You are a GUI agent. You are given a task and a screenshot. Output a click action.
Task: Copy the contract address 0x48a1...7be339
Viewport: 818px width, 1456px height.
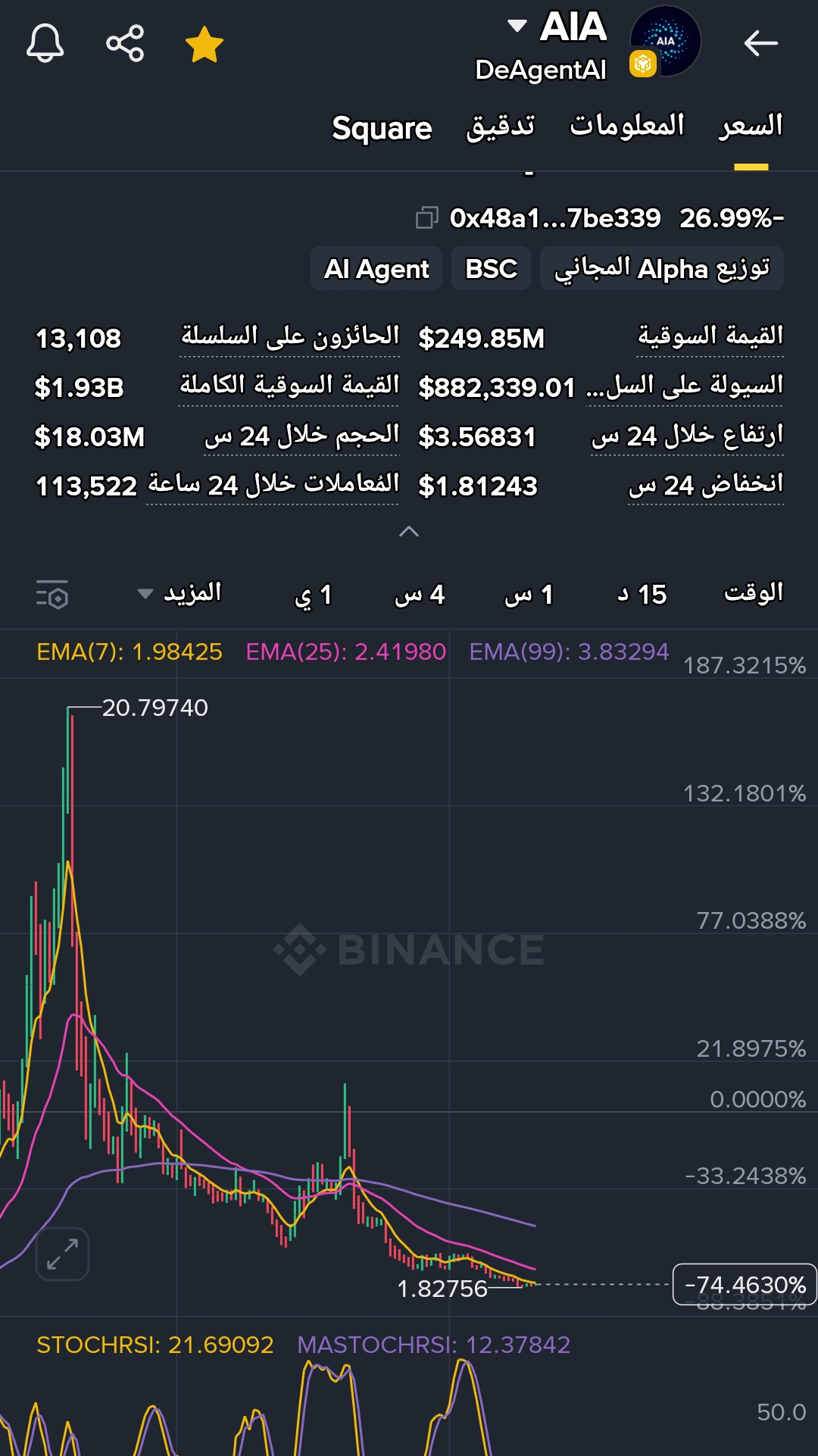point(427,218)
